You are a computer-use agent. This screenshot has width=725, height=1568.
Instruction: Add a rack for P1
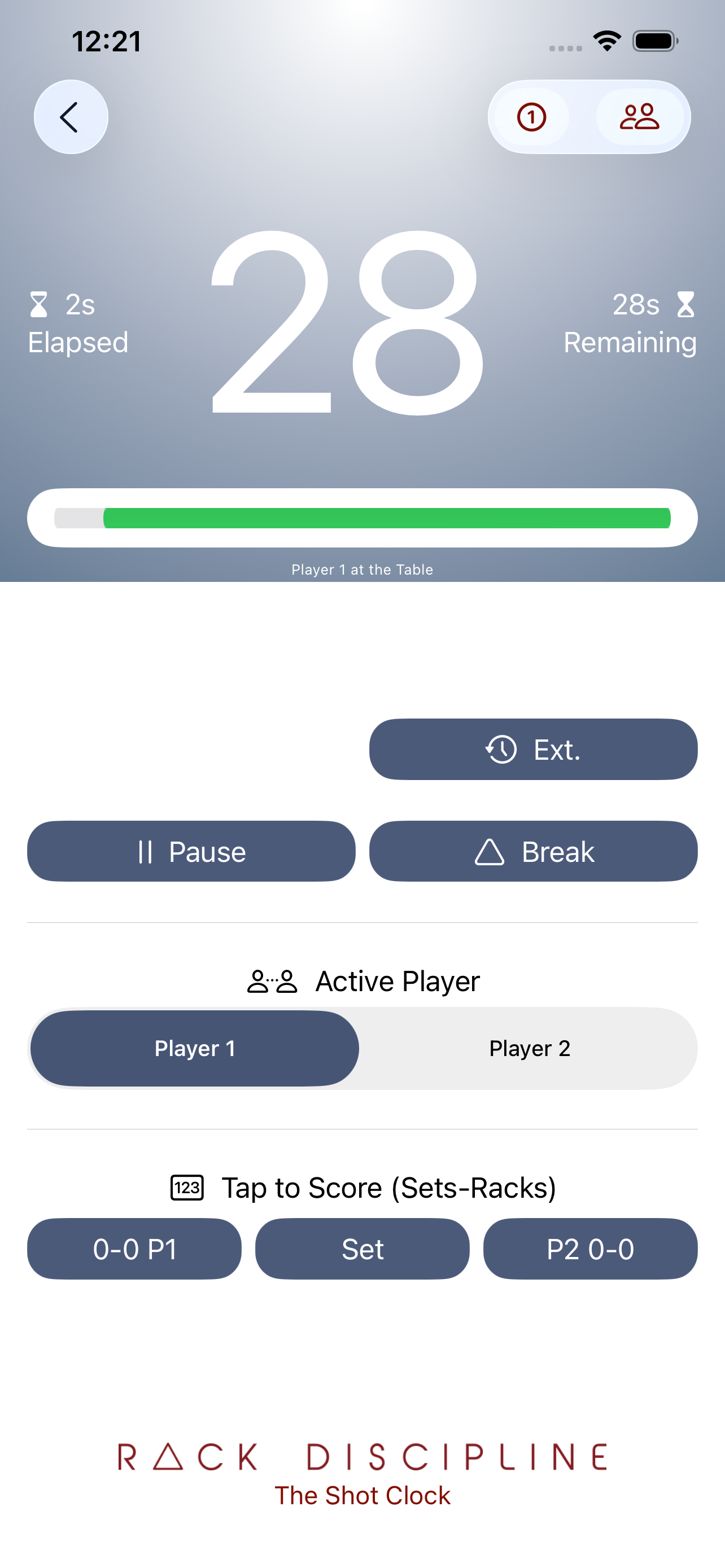point(134,1249)
